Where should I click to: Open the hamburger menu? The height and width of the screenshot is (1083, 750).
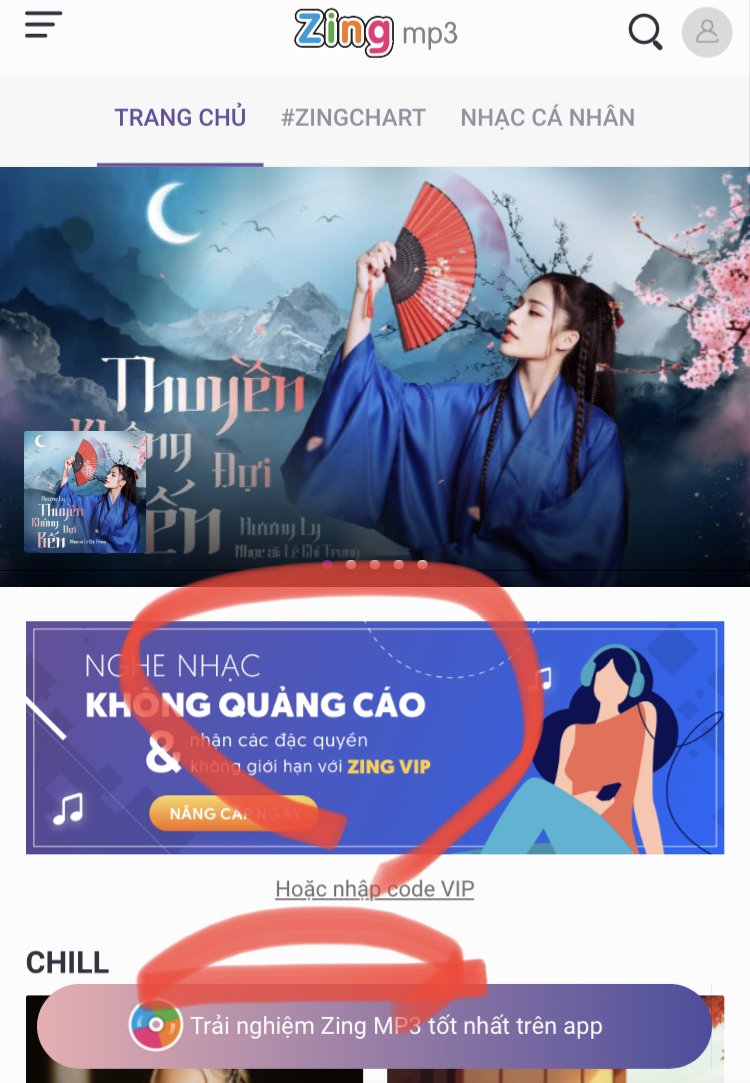[x=43, y=25]
